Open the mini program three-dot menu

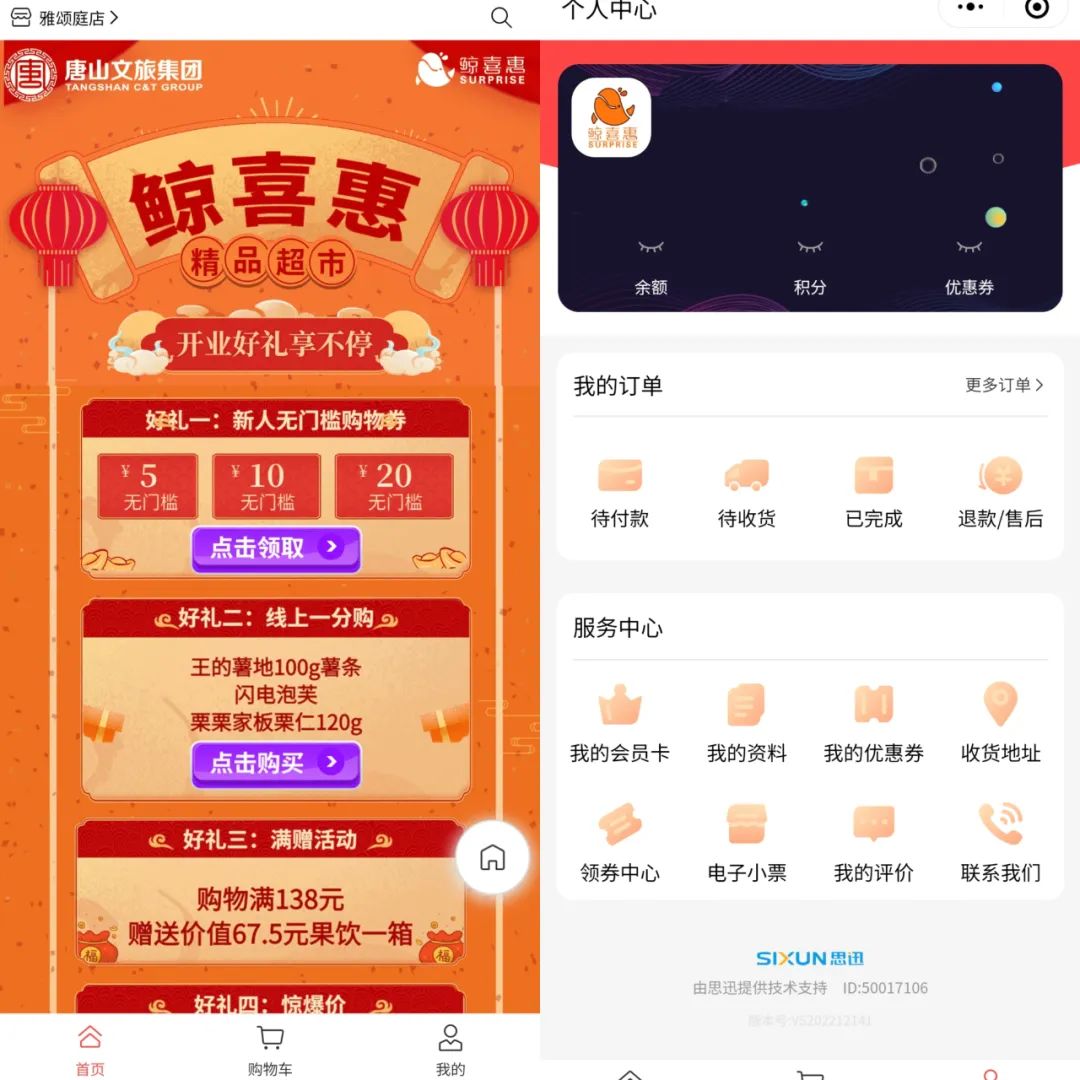pyautogui.click(x=969, y=8)
